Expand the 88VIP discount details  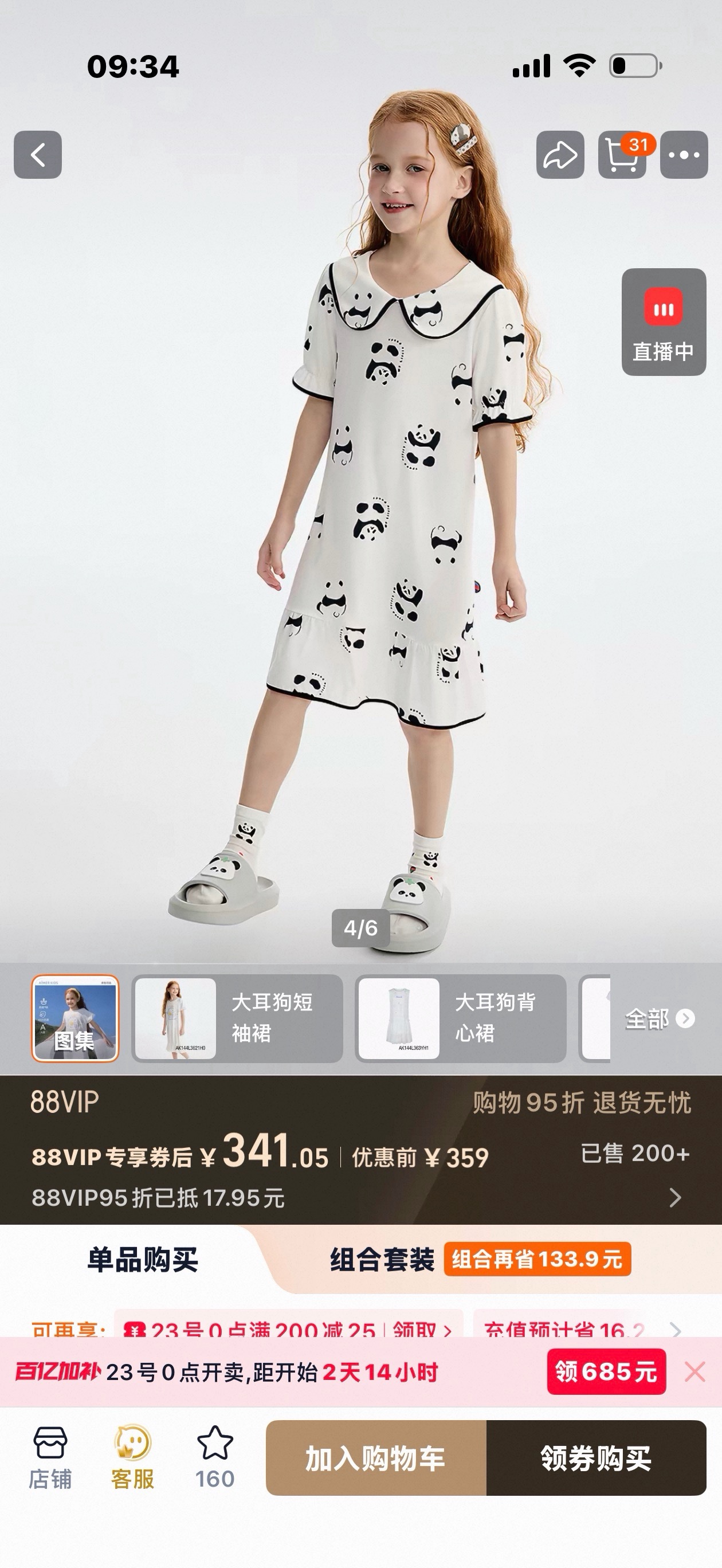click(x=674, y=1198)
